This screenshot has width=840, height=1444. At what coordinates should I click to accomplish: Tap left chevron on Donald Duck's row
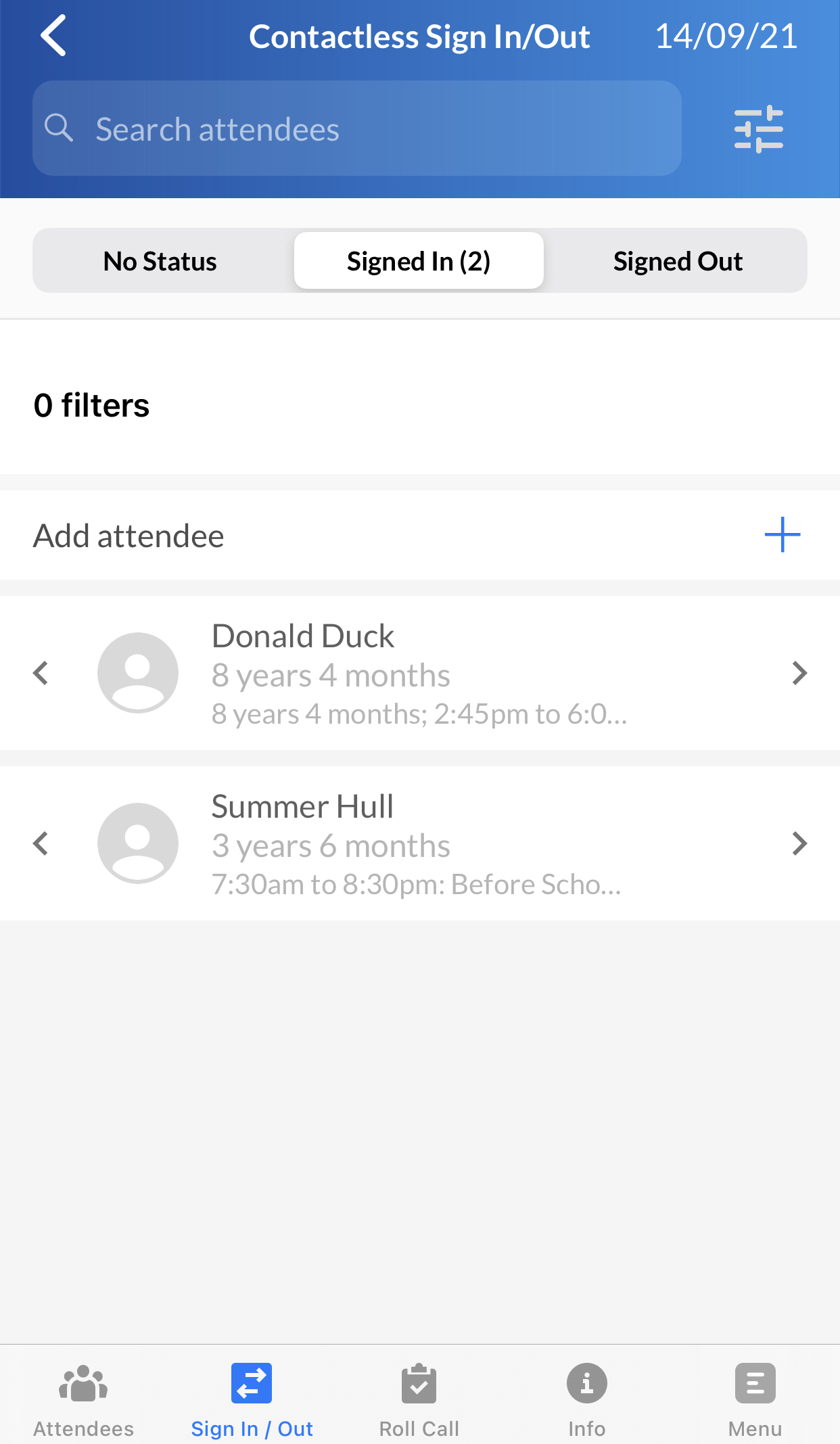click(x=41, y=673)
